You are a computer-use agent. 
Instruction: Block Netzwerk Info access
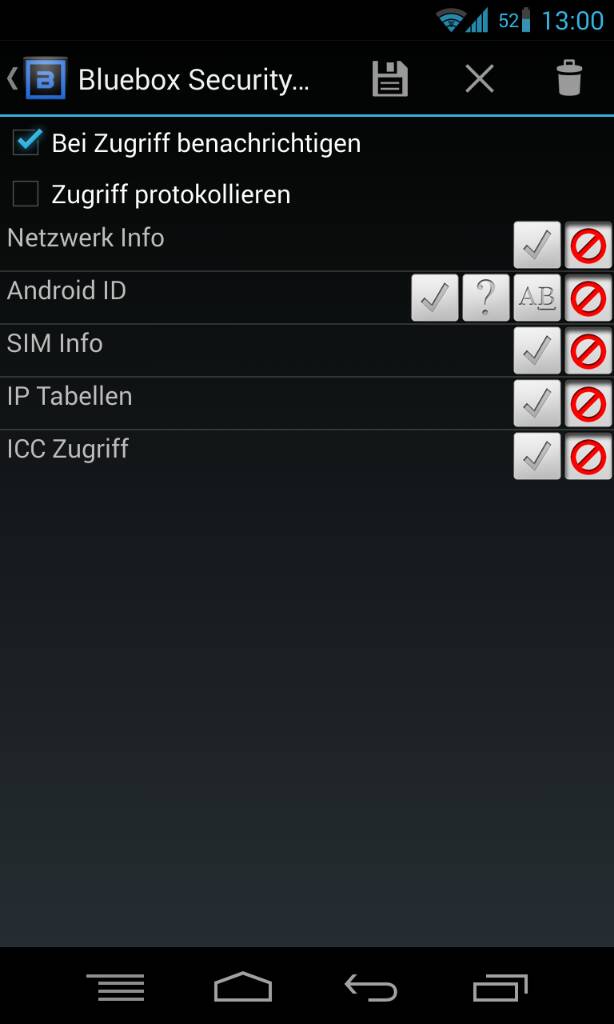click(x=588, y=245)
